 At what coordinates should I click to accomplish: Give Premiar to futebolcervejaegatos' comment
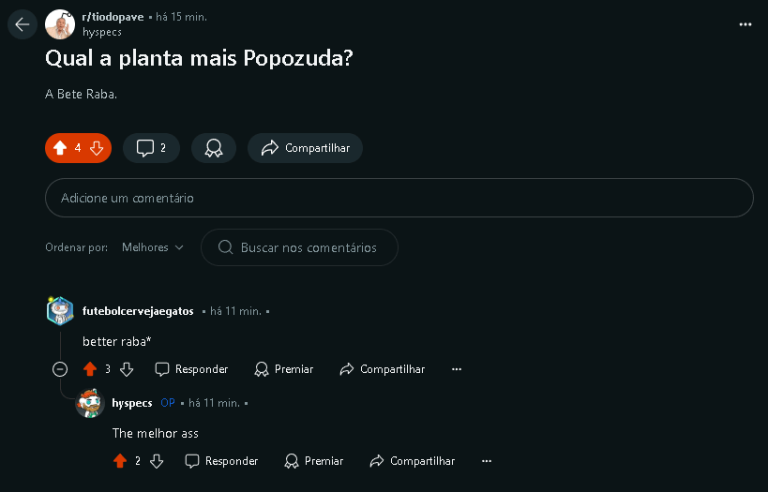284,369
